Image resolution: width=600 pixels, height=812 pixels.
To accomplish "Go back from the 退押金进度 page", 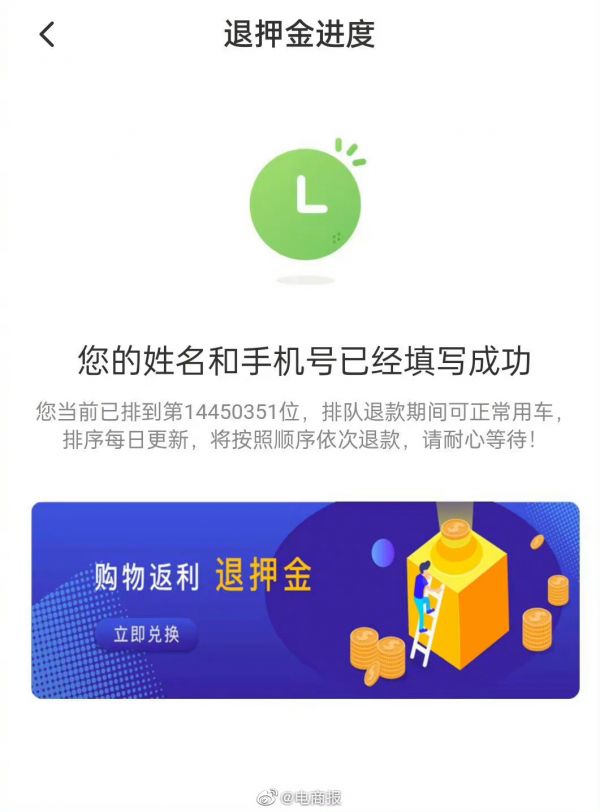I will click(x=47, y=35).
